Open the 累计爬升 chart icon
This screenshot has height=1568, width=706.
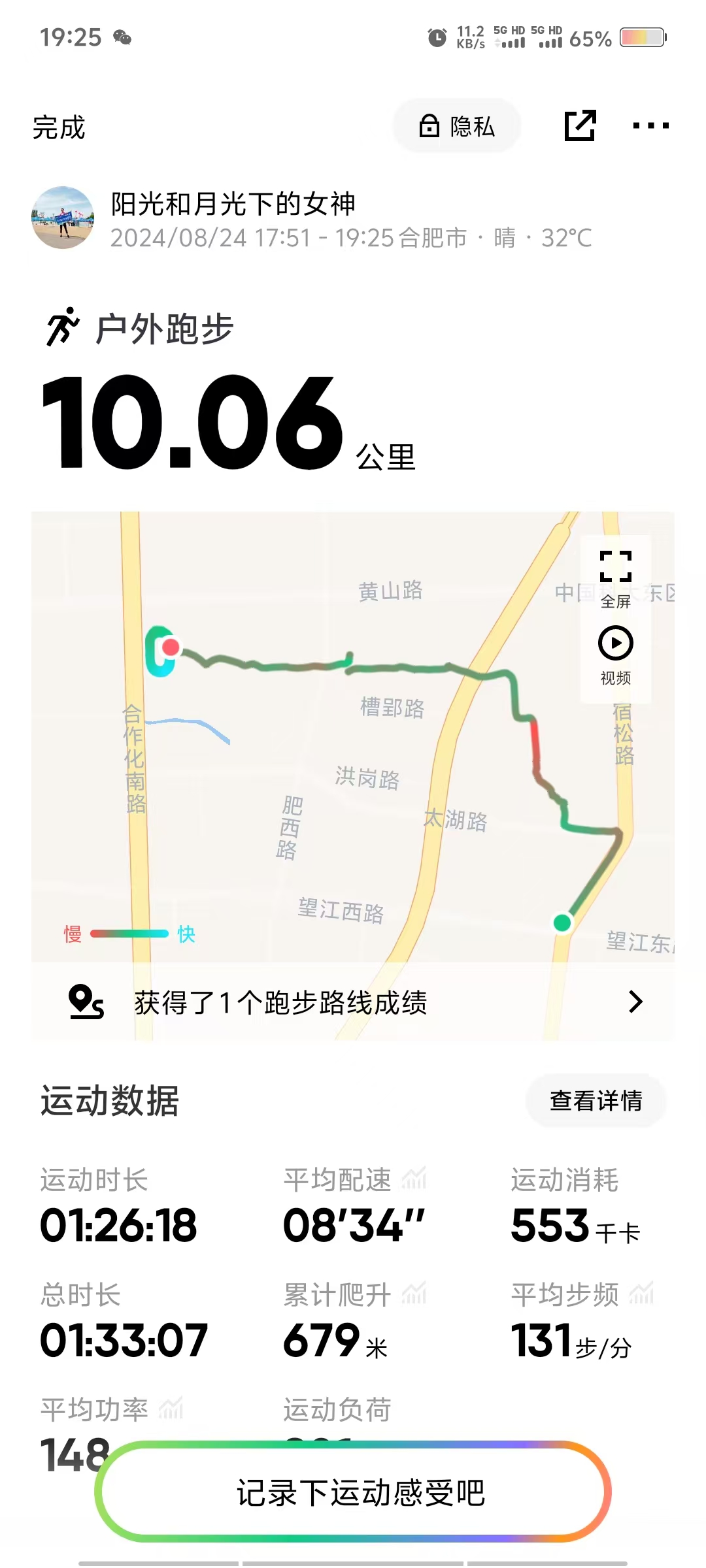(x=413, y=1294)
